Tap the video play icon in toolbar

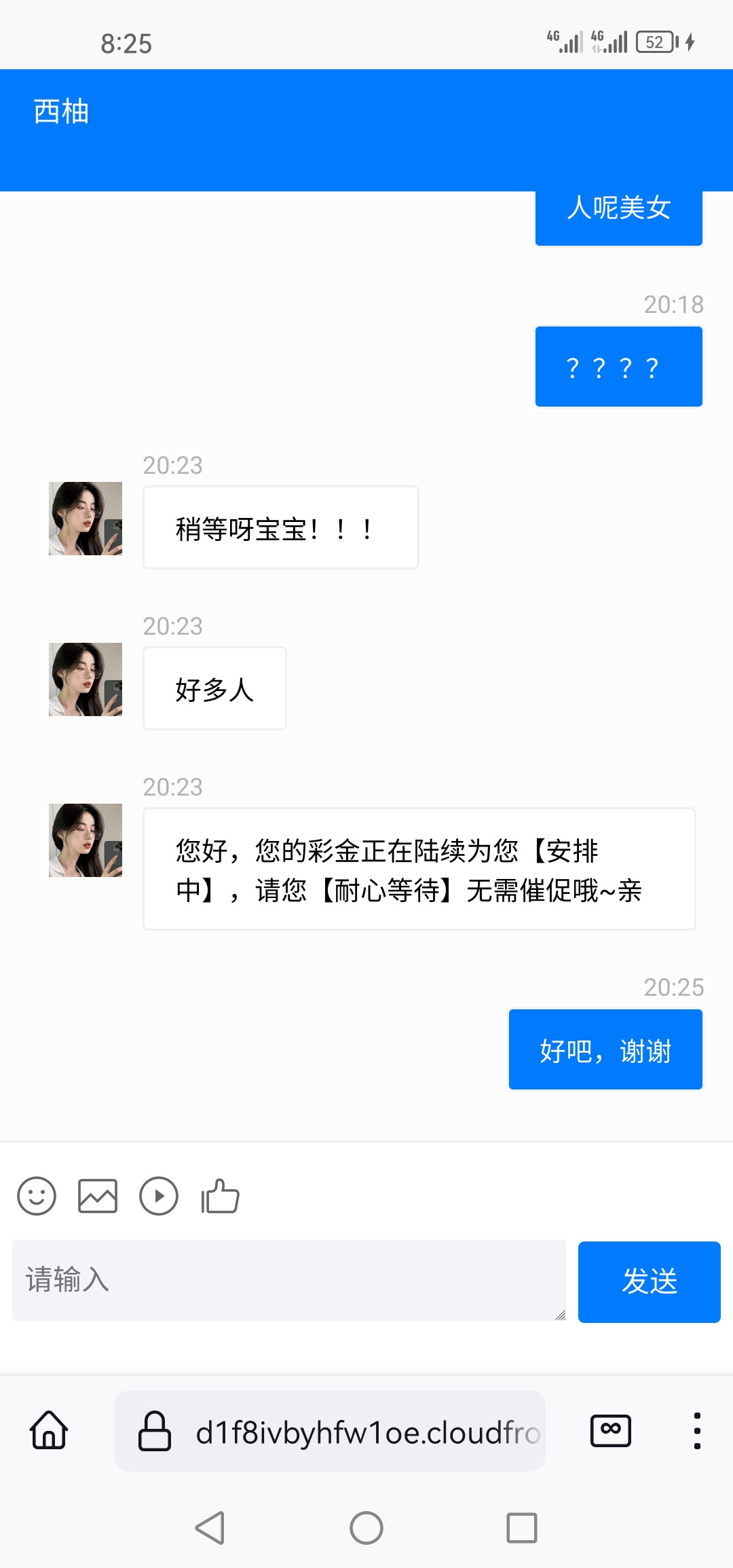[159, 1196]
